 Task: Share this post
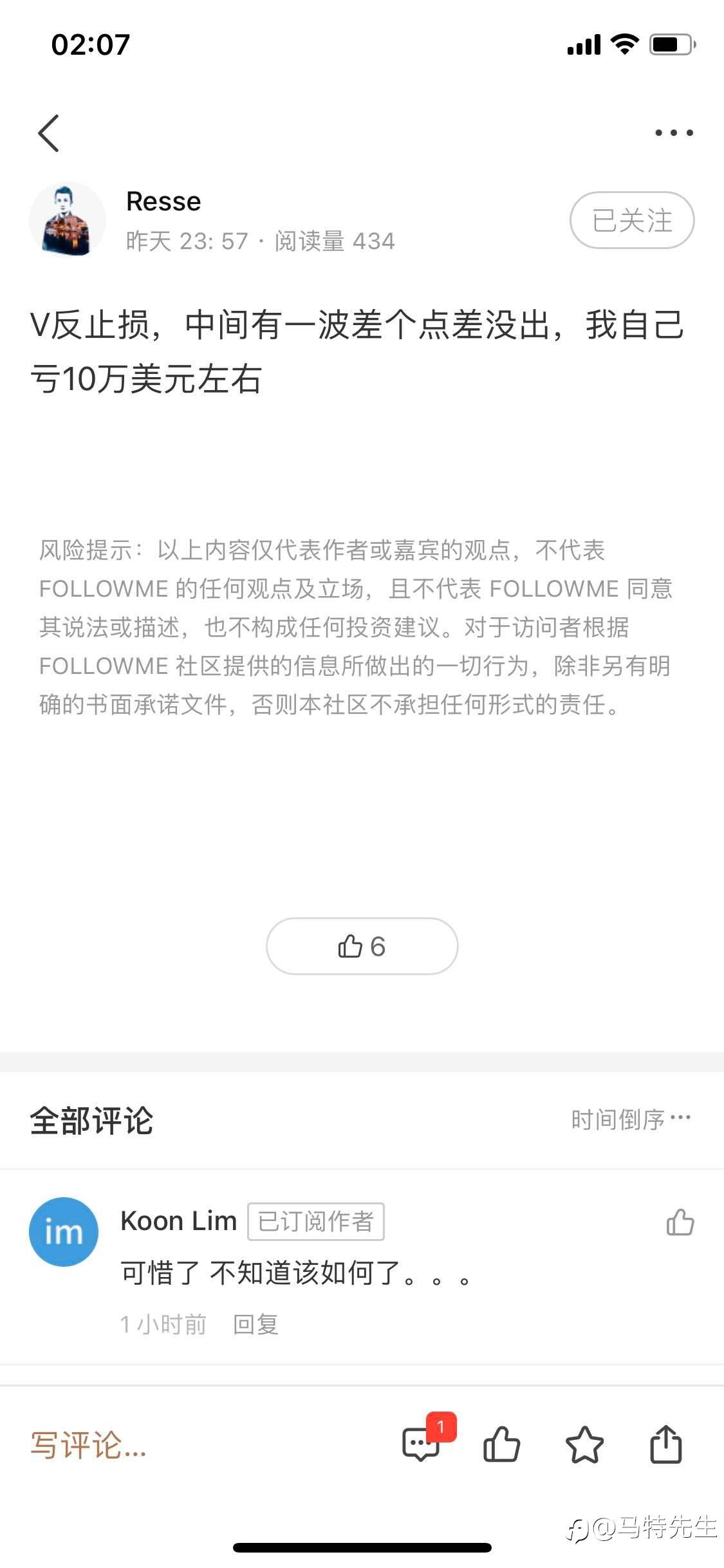(x=666, y=1444)
